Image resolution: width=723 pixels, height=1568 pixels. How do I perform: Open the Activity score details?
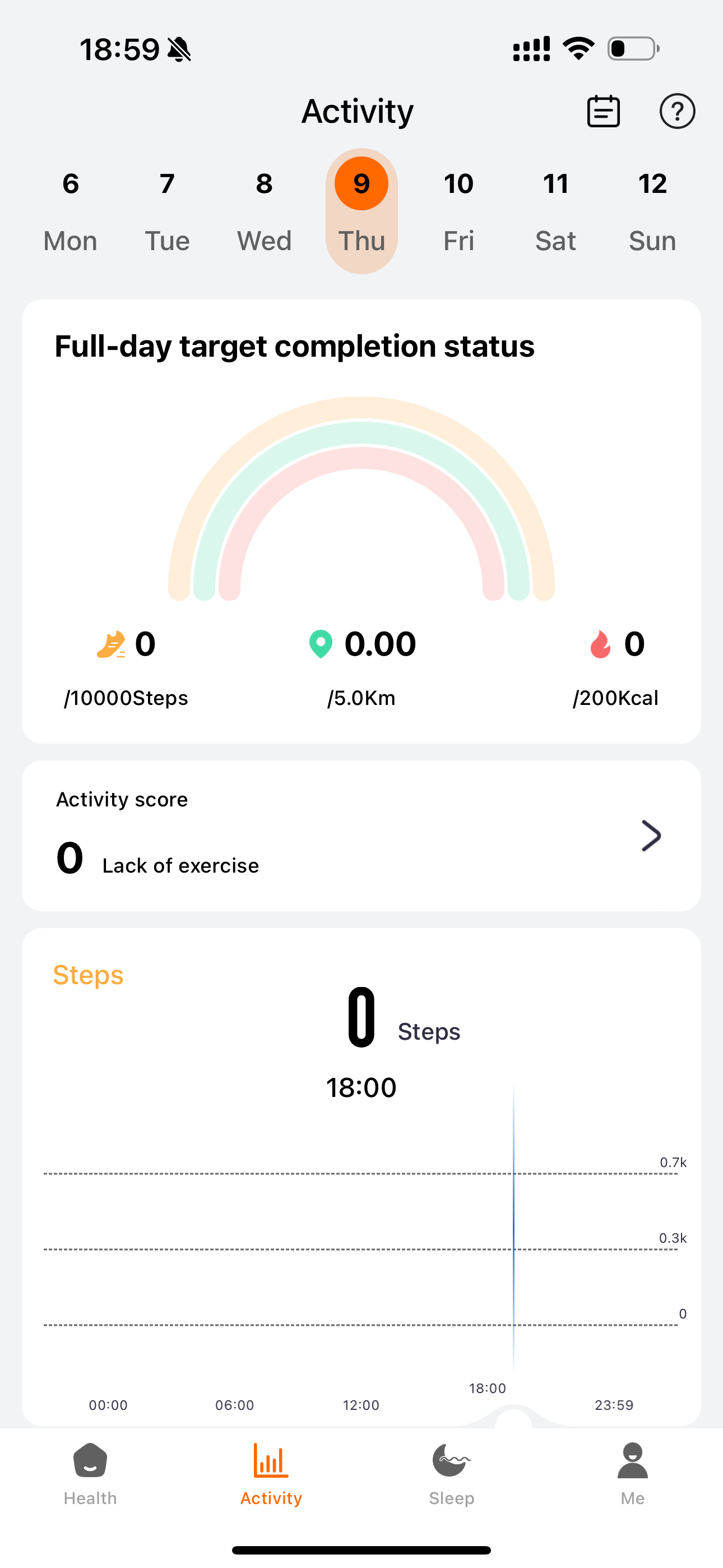point(361,835)
